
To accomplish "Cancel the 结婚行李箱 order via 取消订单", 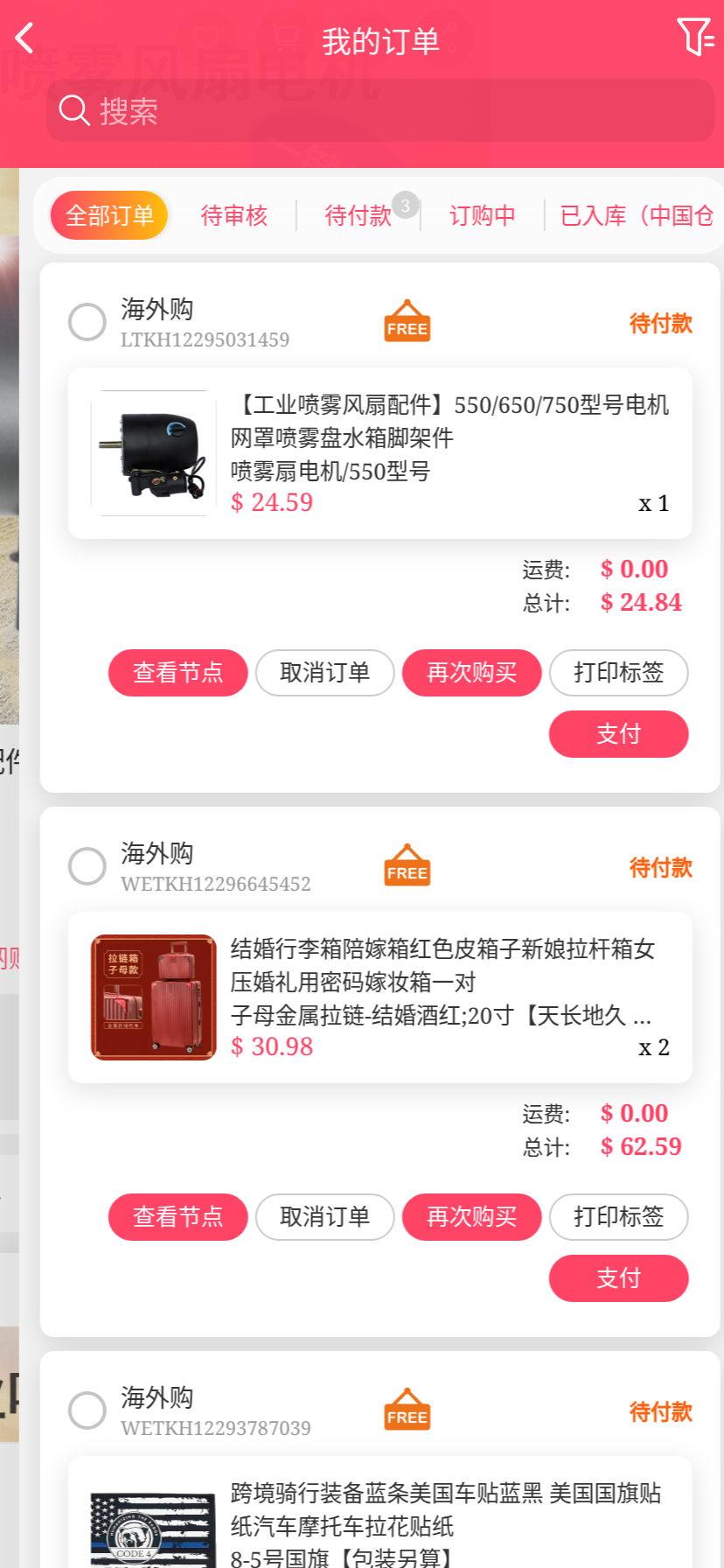I will click(x=325, y=1217).
